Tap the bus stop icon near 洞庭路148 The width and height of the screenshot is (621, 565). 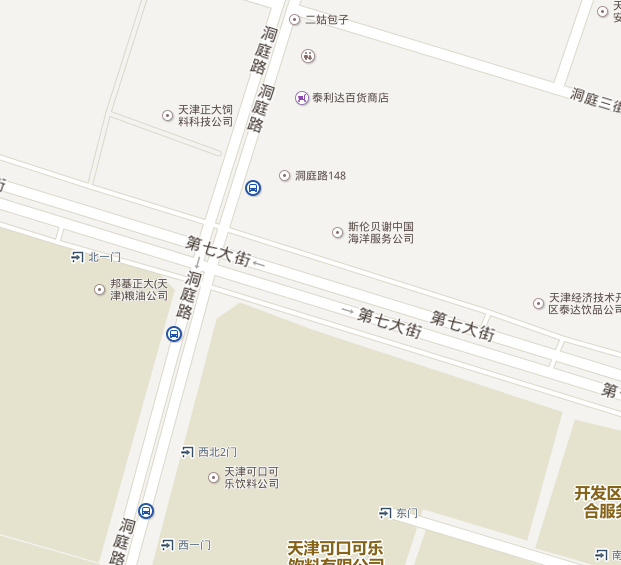point(253,187)
